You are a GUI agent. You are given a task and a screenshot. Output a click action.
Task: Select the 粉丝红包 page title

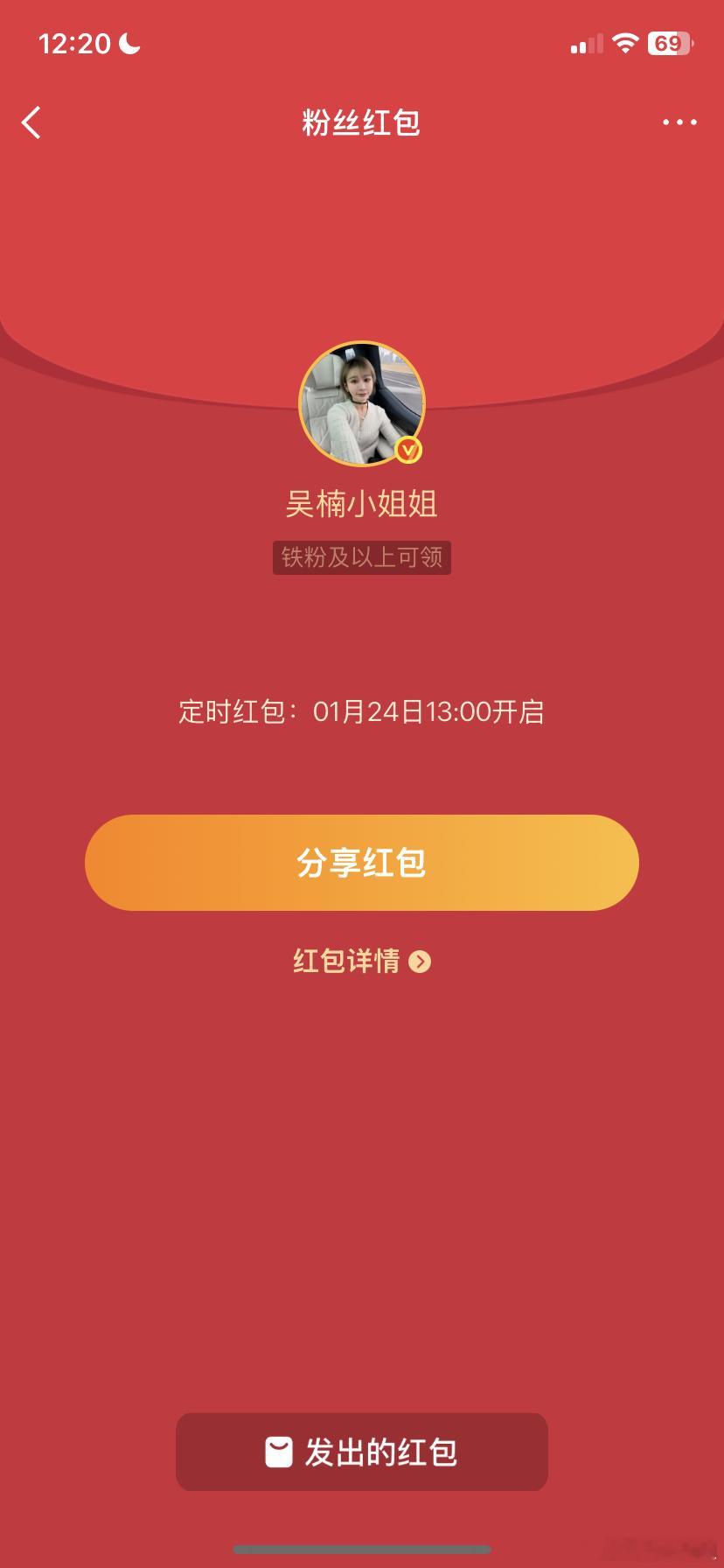tap(361, 123)
